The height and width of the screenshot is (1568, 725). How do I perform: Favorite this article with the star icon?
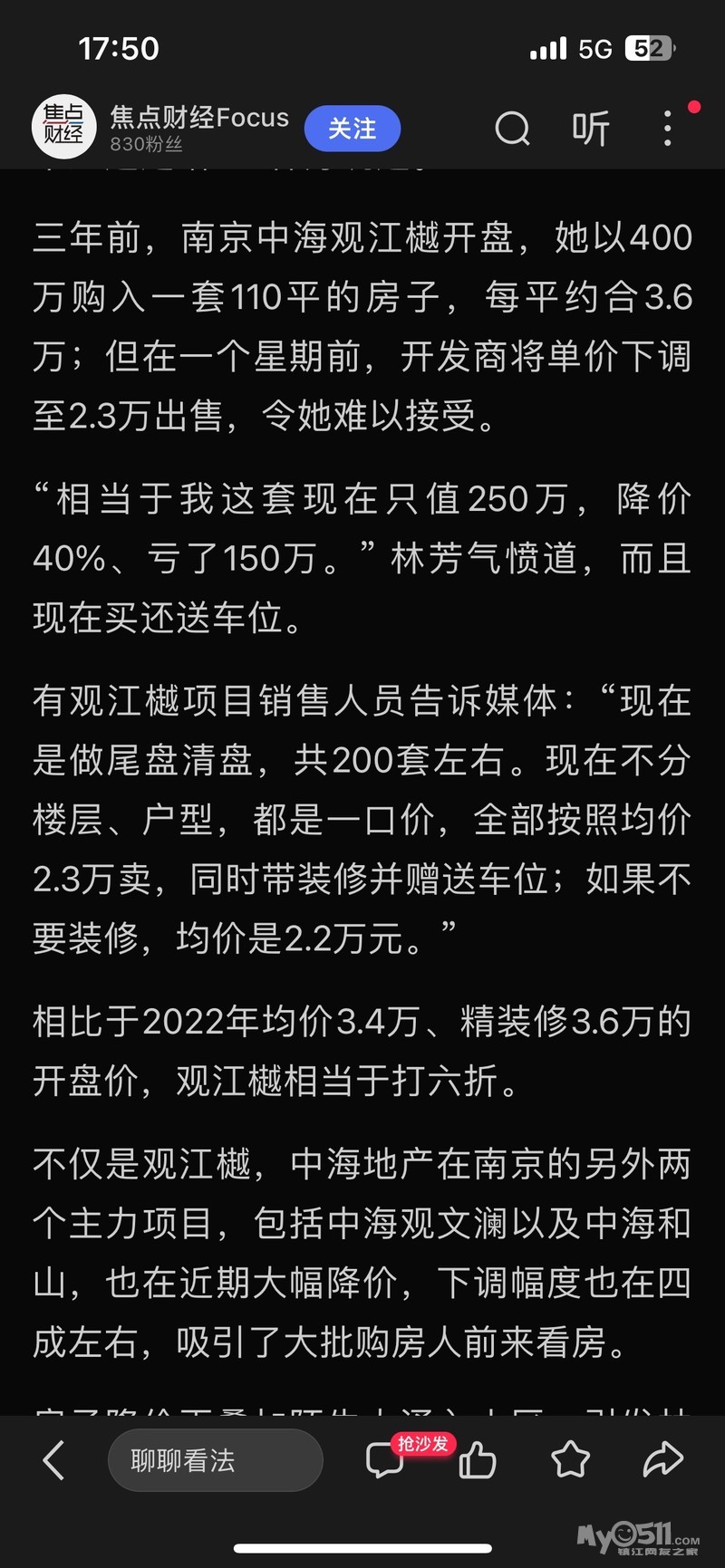point(570,1460)
